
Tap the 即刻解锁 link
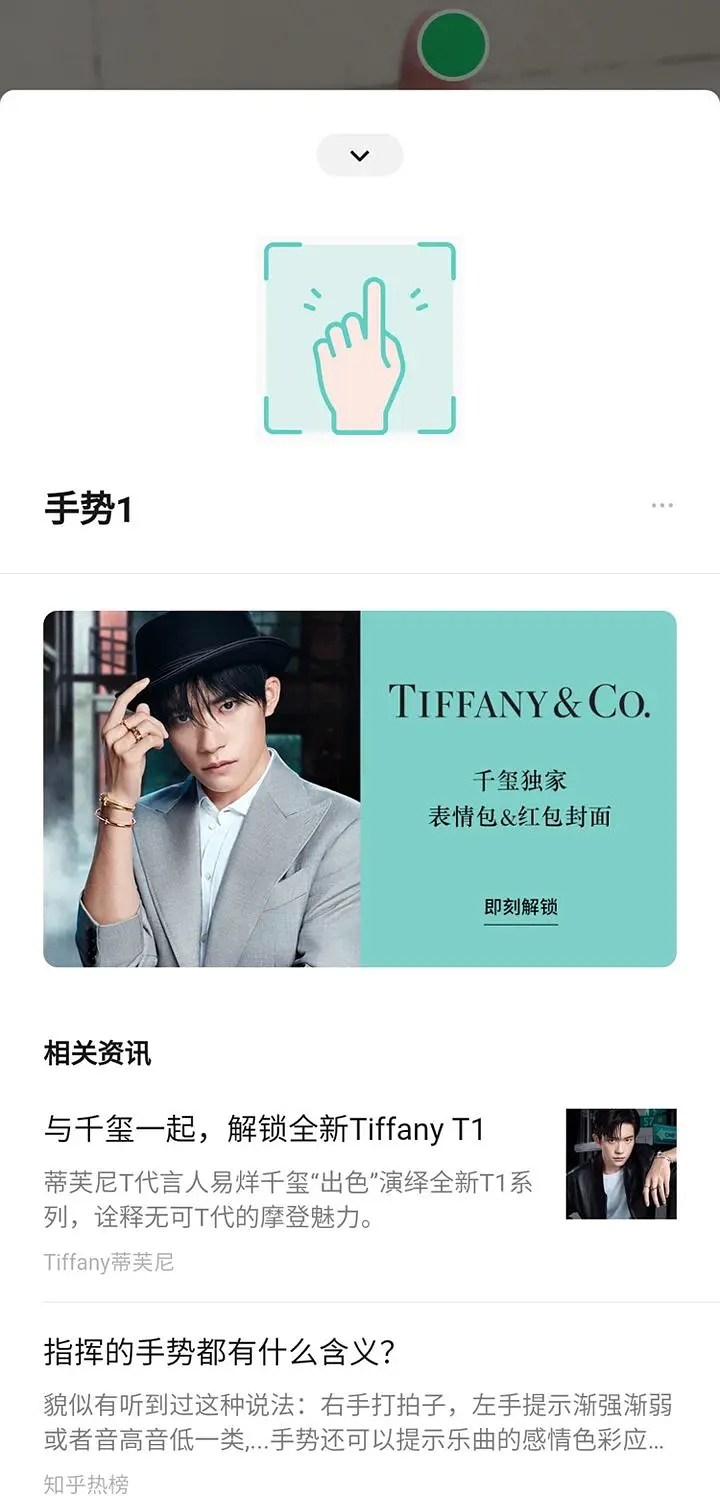[x=520, y=908]
